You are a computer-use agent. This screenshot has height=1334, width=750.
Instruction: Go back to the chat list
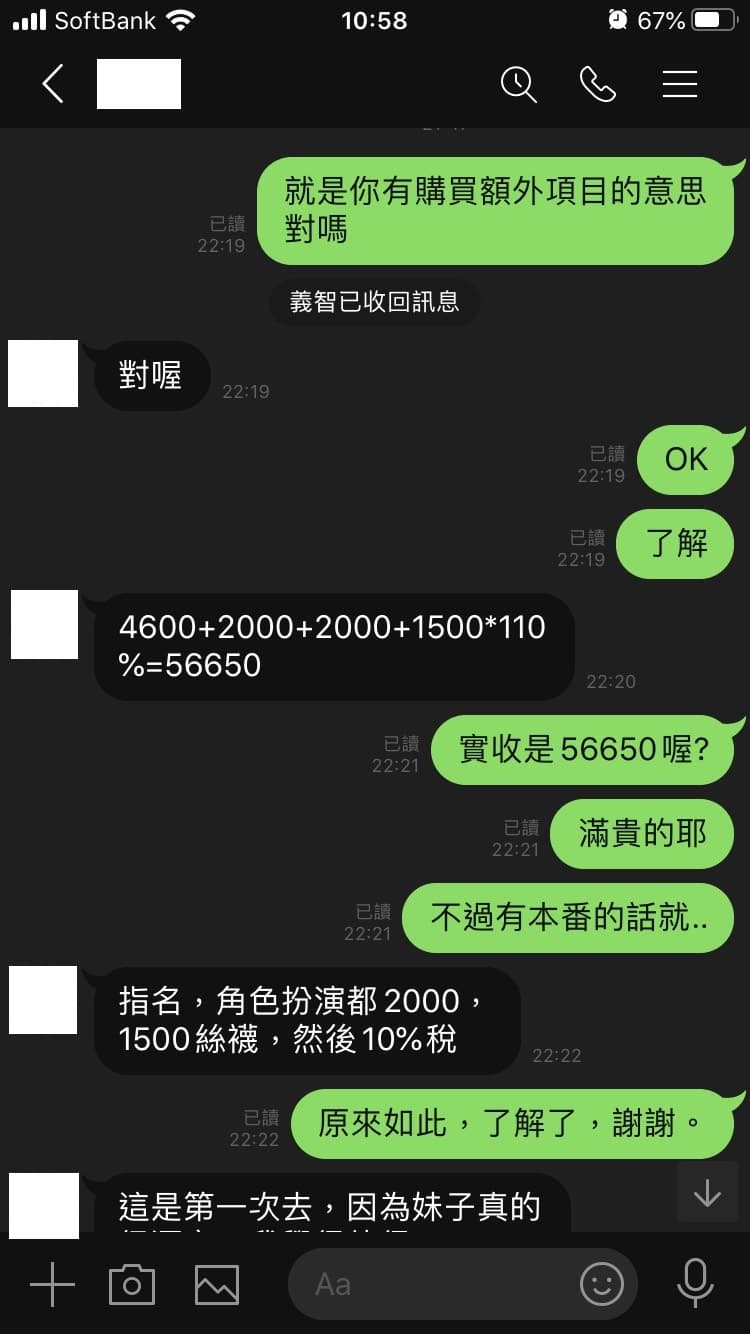point(53,84)
